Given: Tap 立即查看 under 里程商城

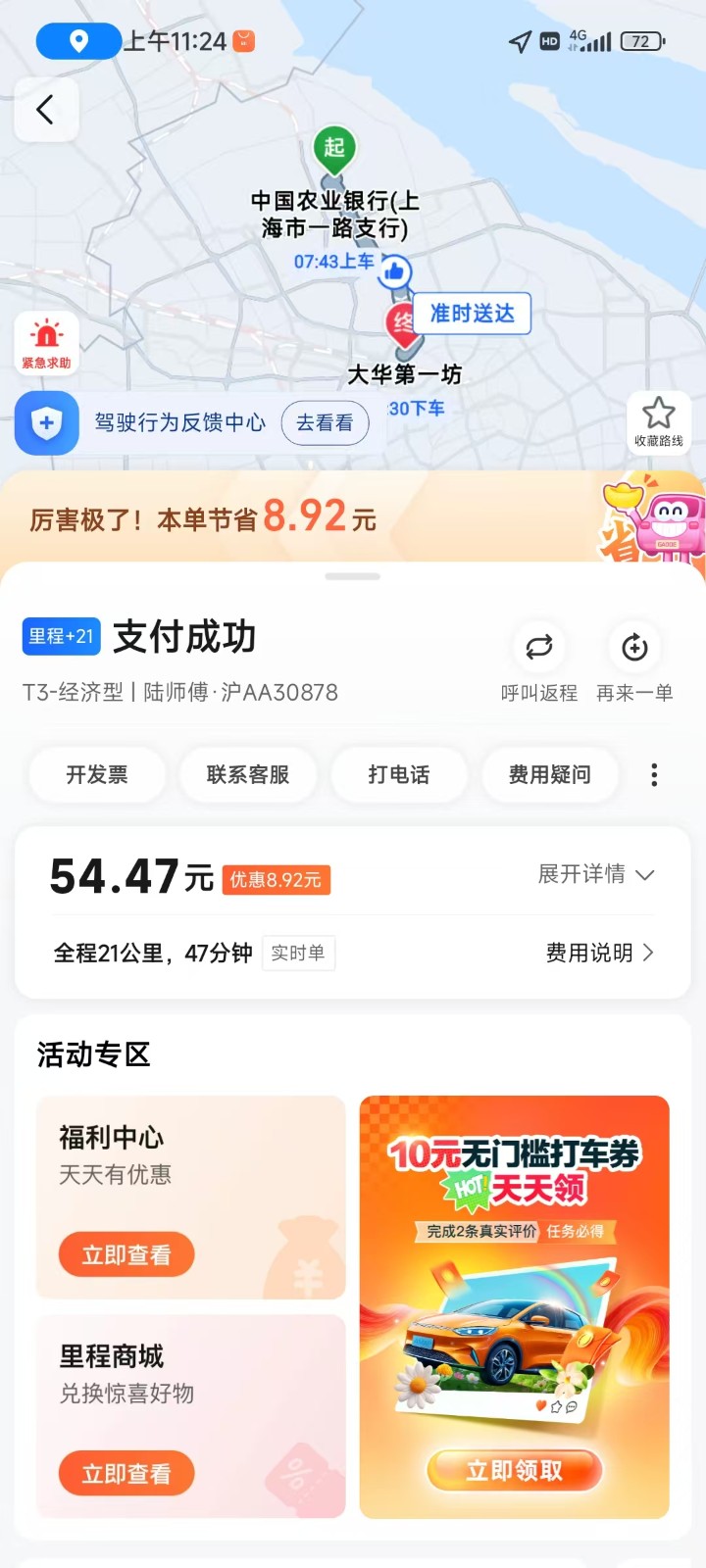Looking at the screenshot, I should click(126, 1473).
